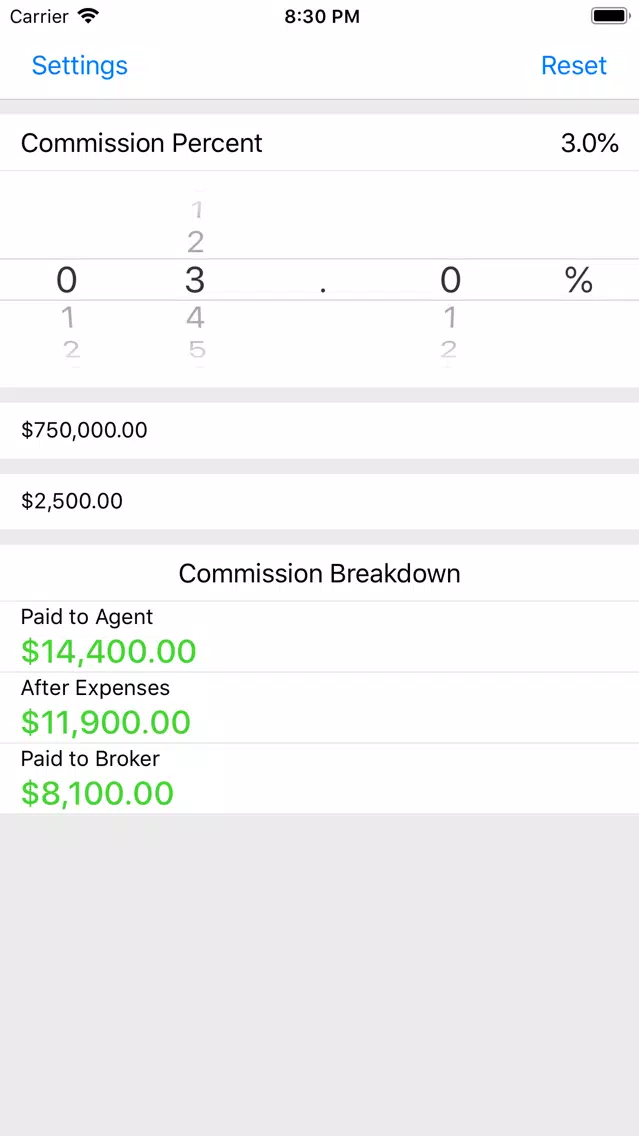The height and width of the screenshot is (1136, 639).
Task: Choose 1 in the decimal picker wheel
Action: pyautogui.click(x=450, y=317)
